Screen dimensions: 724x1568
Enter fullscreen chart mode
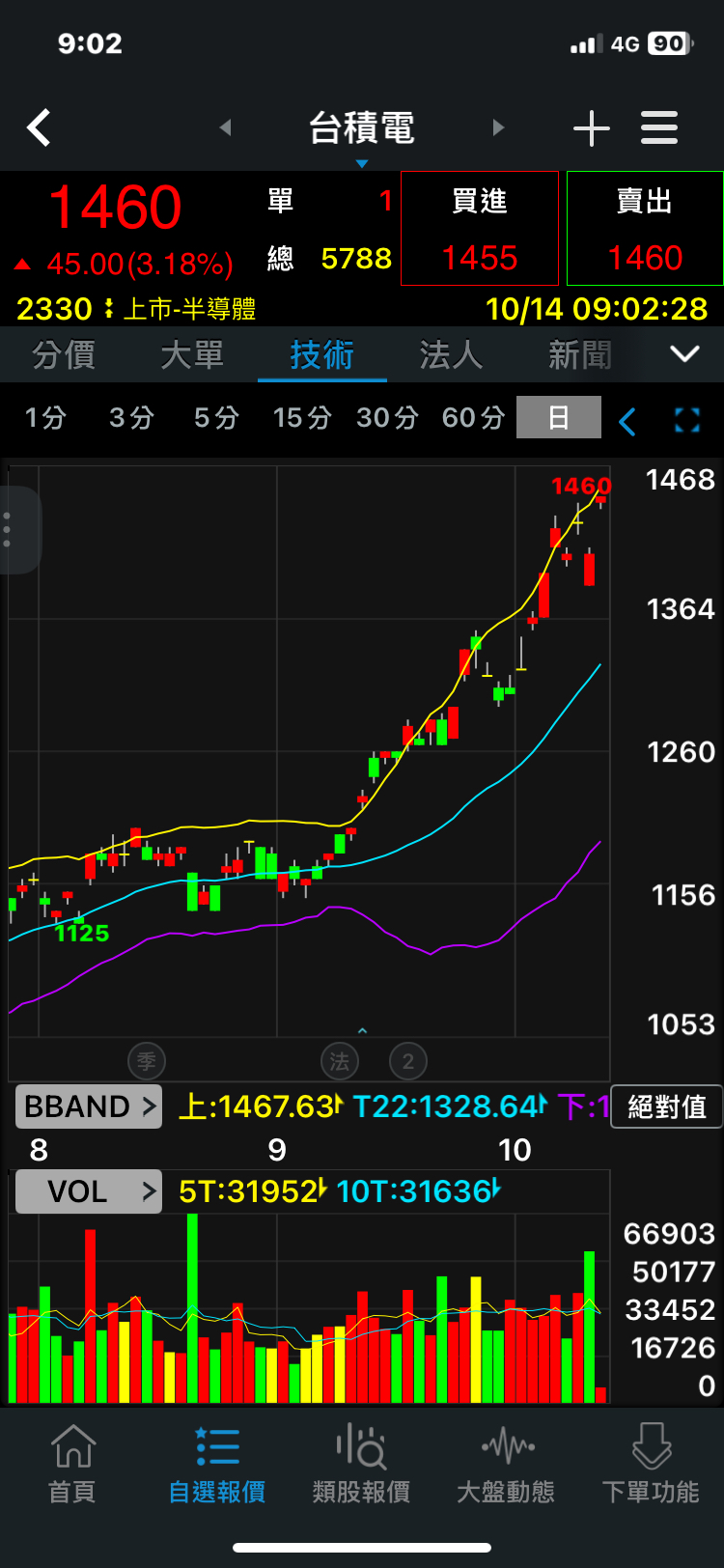(x=686, y=420)
